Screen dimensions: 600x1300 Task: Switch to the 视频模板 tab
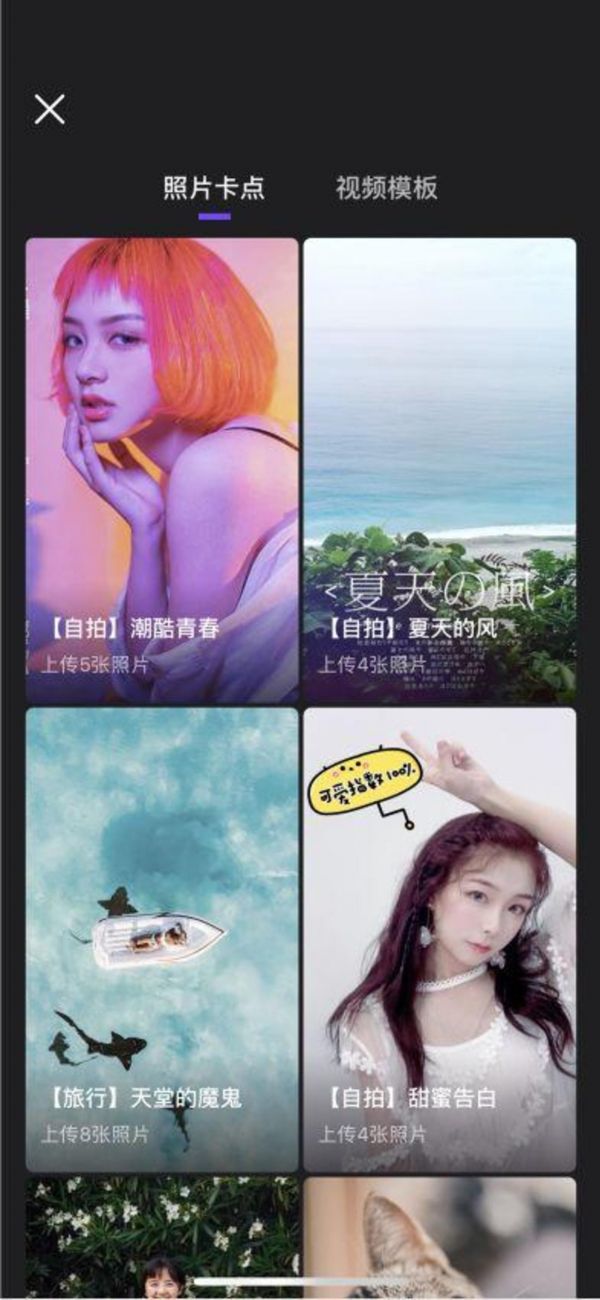click(x=386, y=188)
